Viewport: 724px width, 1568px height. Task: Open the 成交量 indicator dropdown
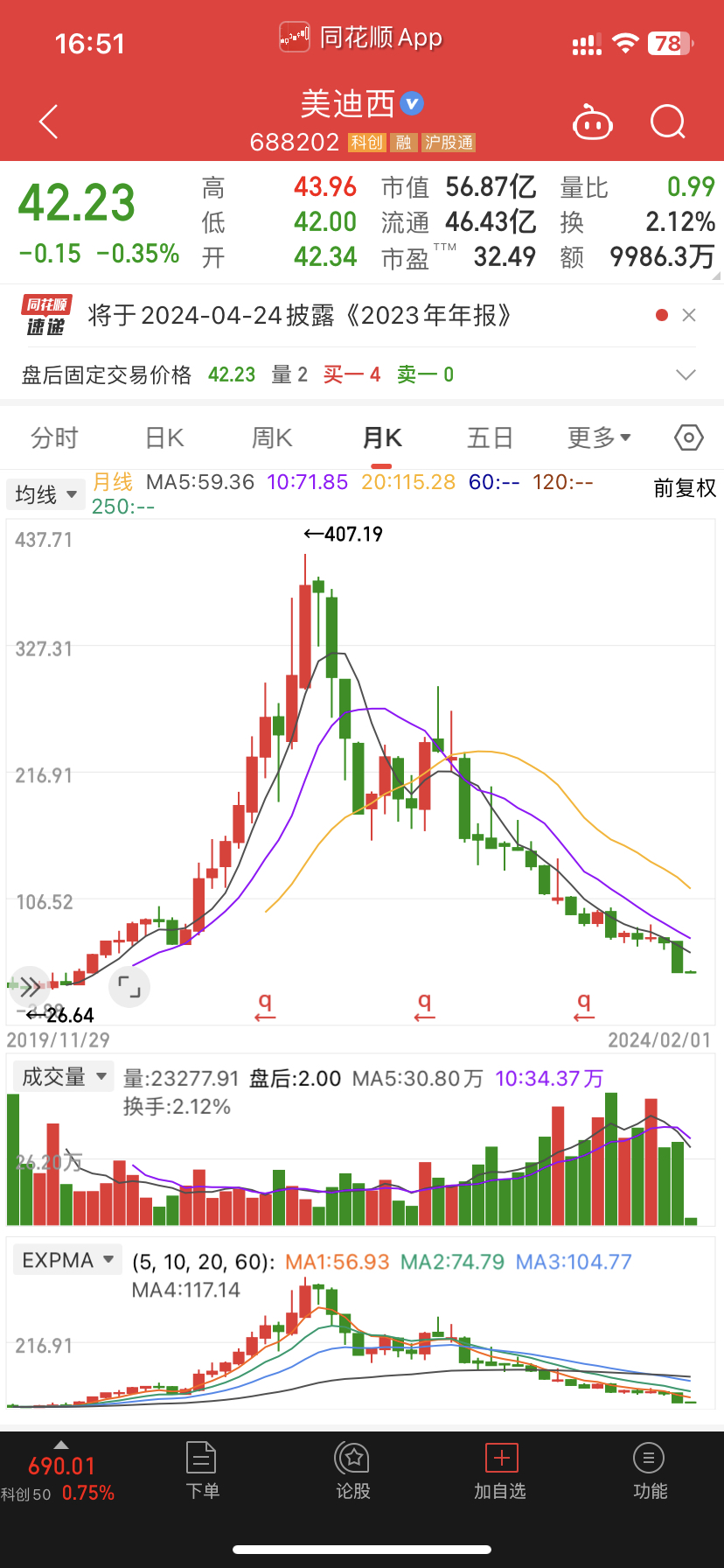(63, 1077)
